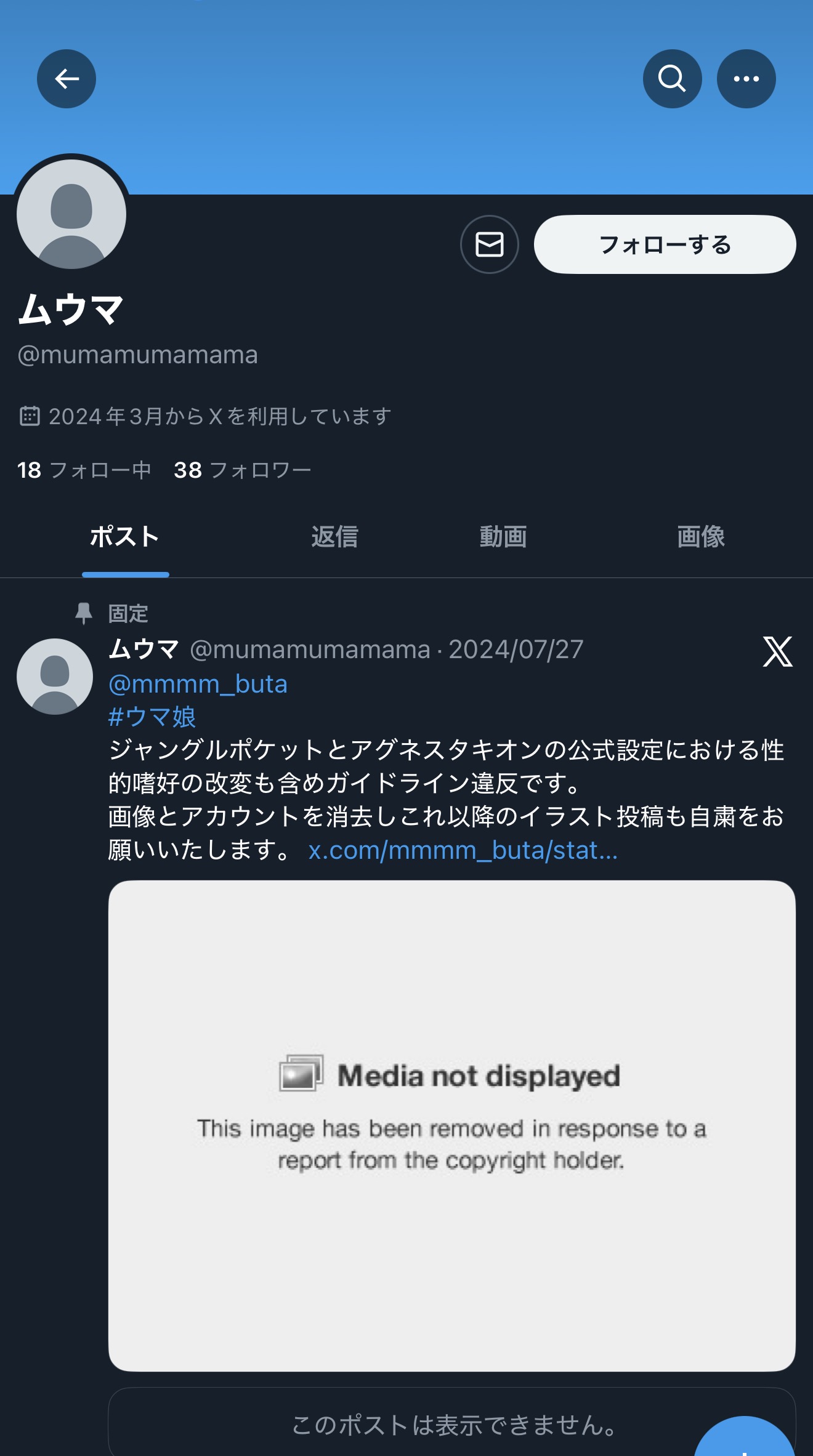The height and width of the screenshot is (1456, 813).
Task: Send a direct message via envelope icon
Action: (490, 244)
